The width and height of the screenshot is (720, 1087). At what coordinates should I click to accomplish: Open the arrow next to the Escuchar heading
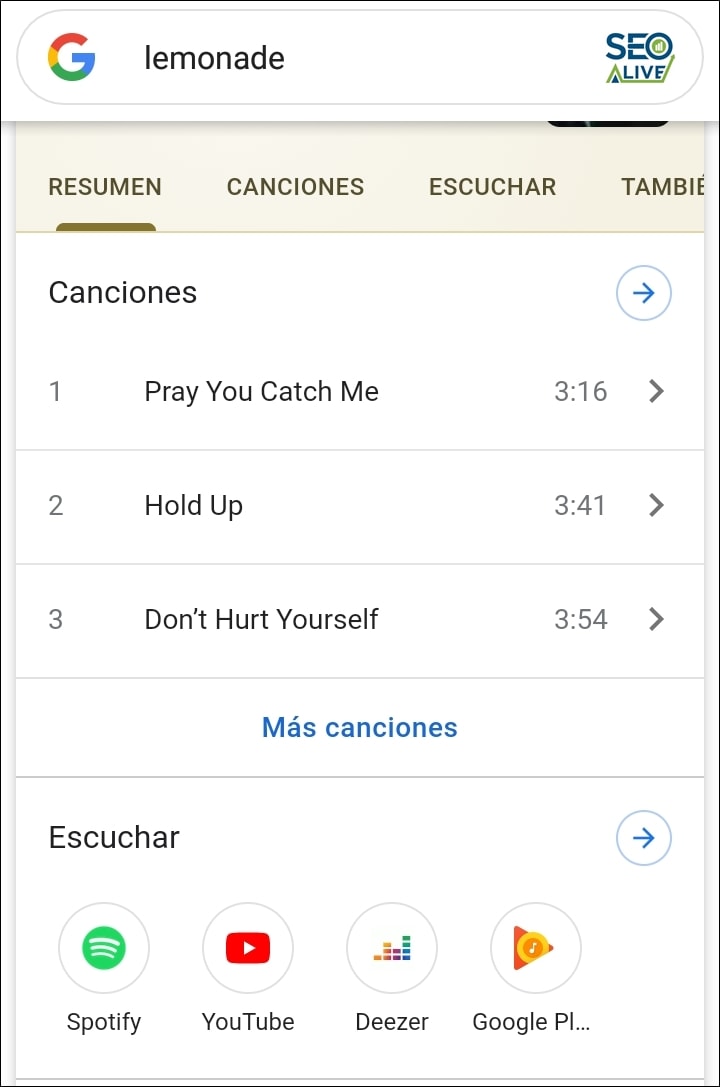click(x=643, y=838)
